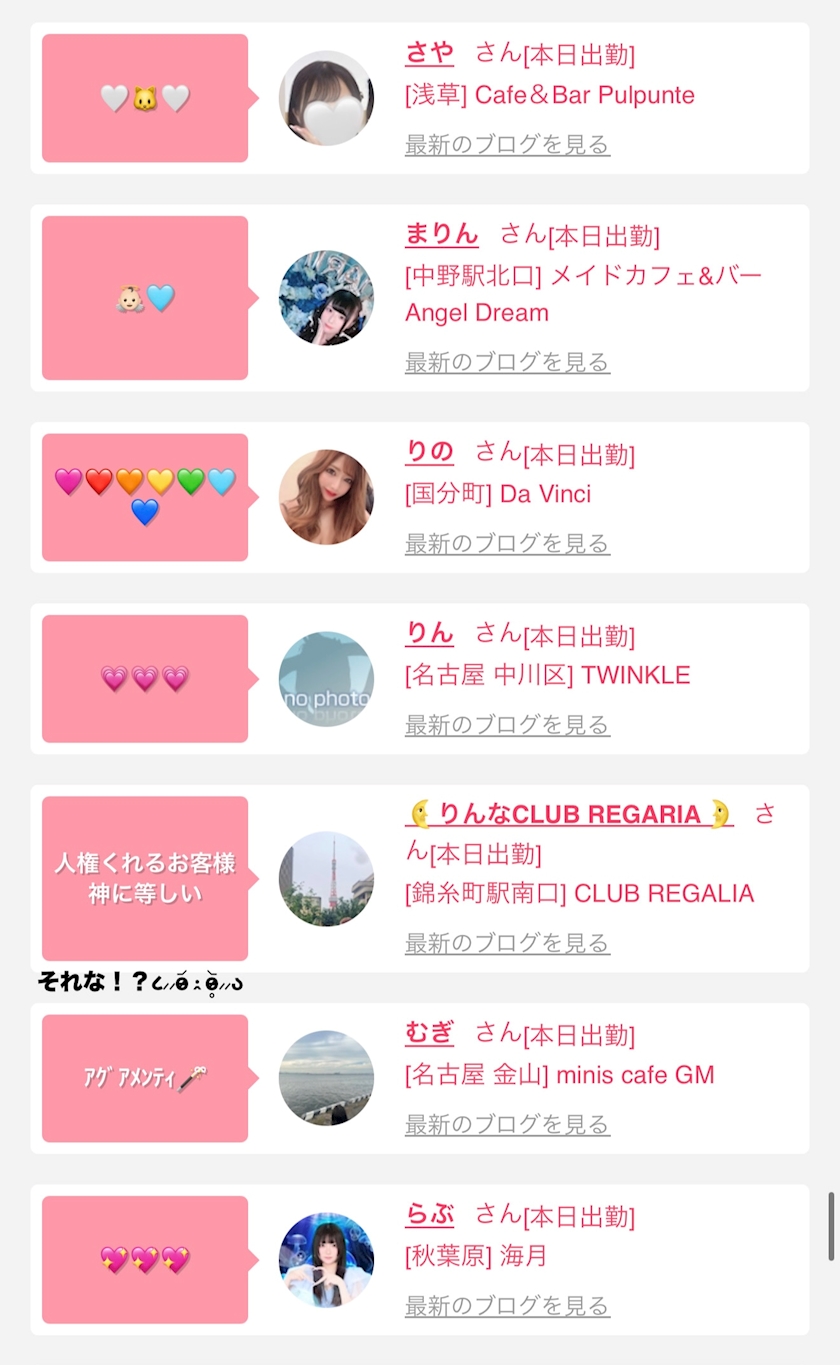Image resolution: width=840 pixels, height=1365 pixels.
Task: Open らぶ's profile name link
Action: [429, 1215]
